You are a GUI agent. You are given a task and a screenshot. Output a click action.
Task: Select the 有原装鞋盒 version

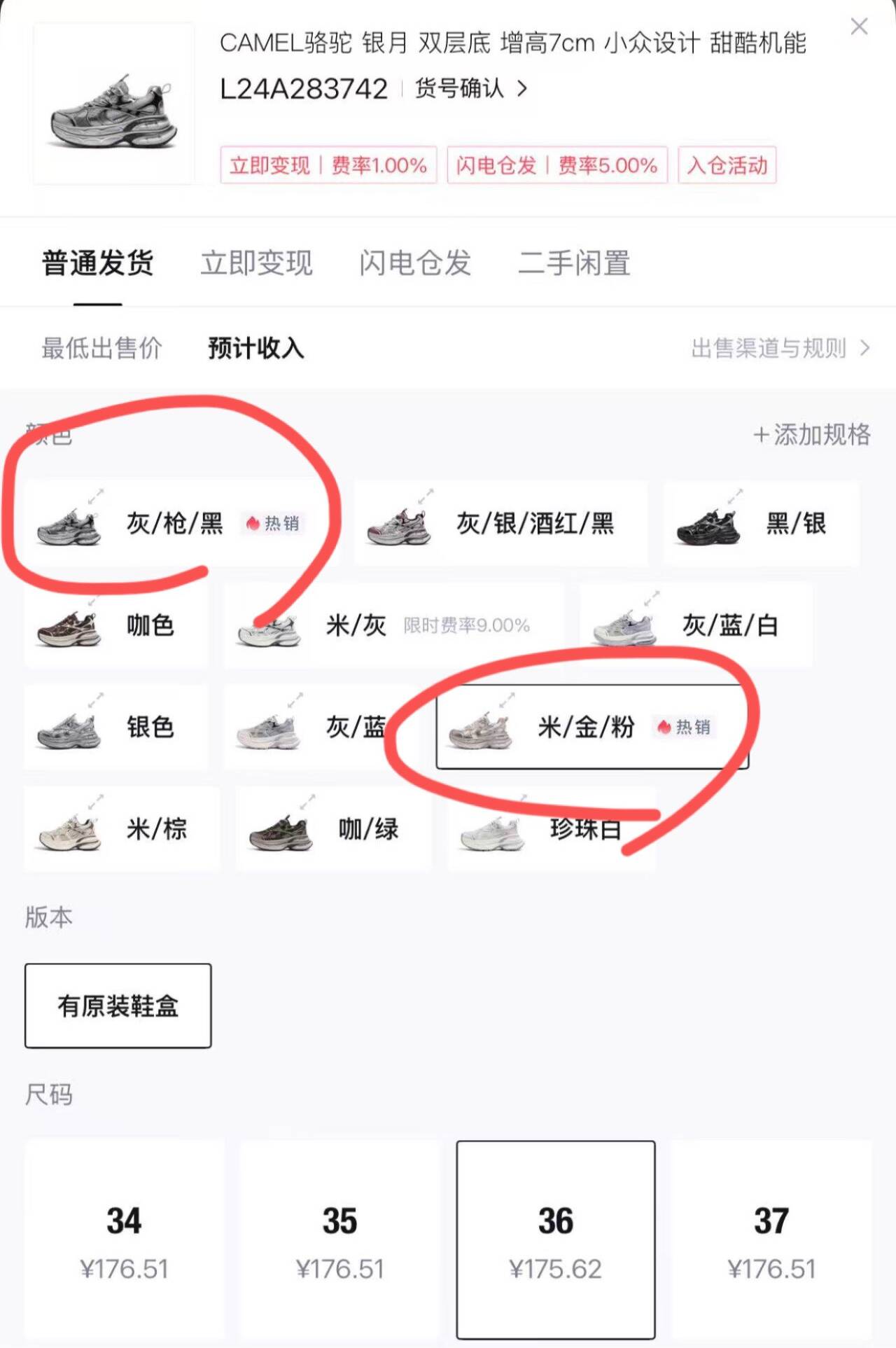[x=118, y=1006]
